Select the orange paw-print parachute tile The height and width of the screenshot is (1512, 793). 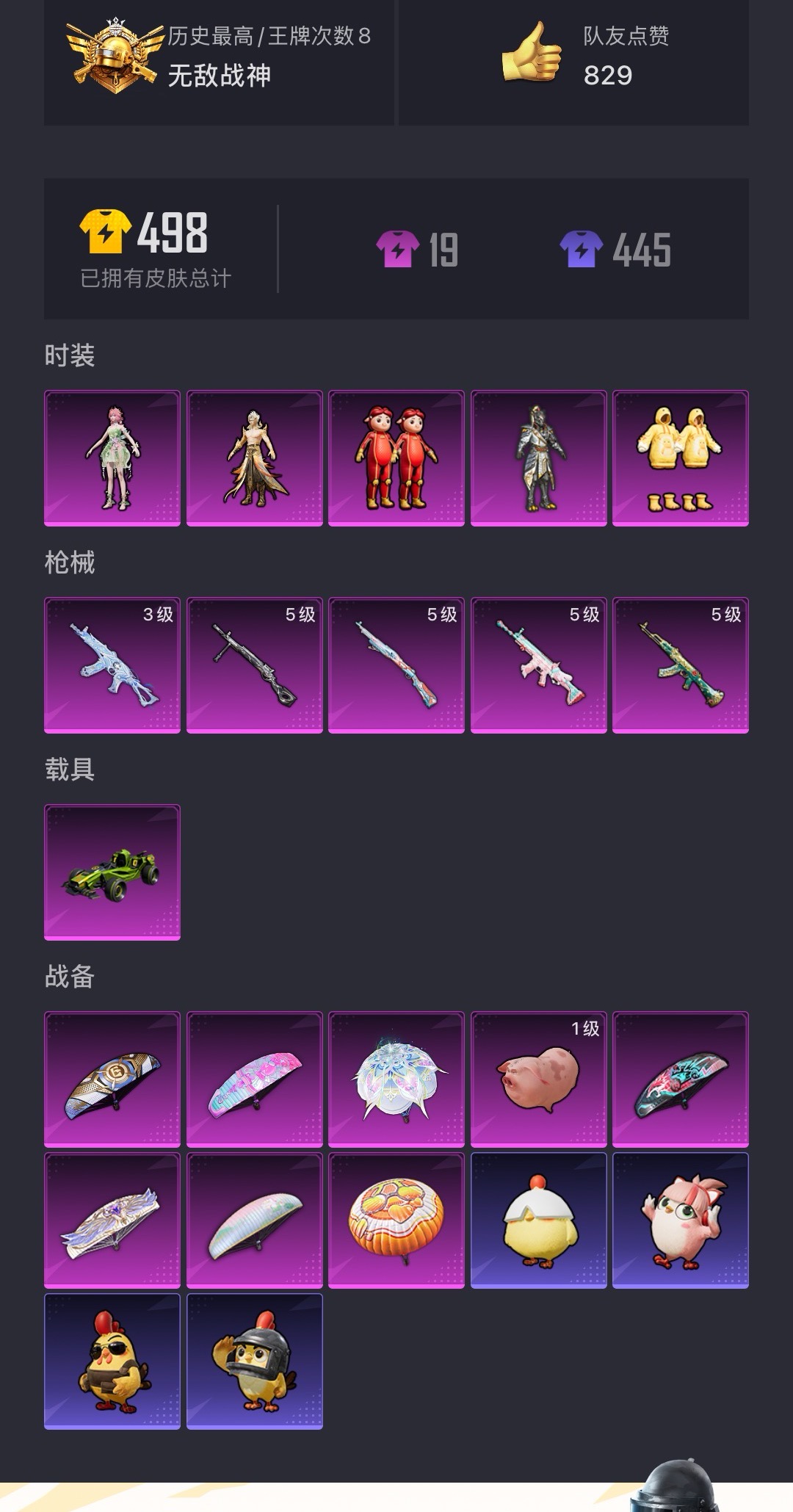[396, 1220]
